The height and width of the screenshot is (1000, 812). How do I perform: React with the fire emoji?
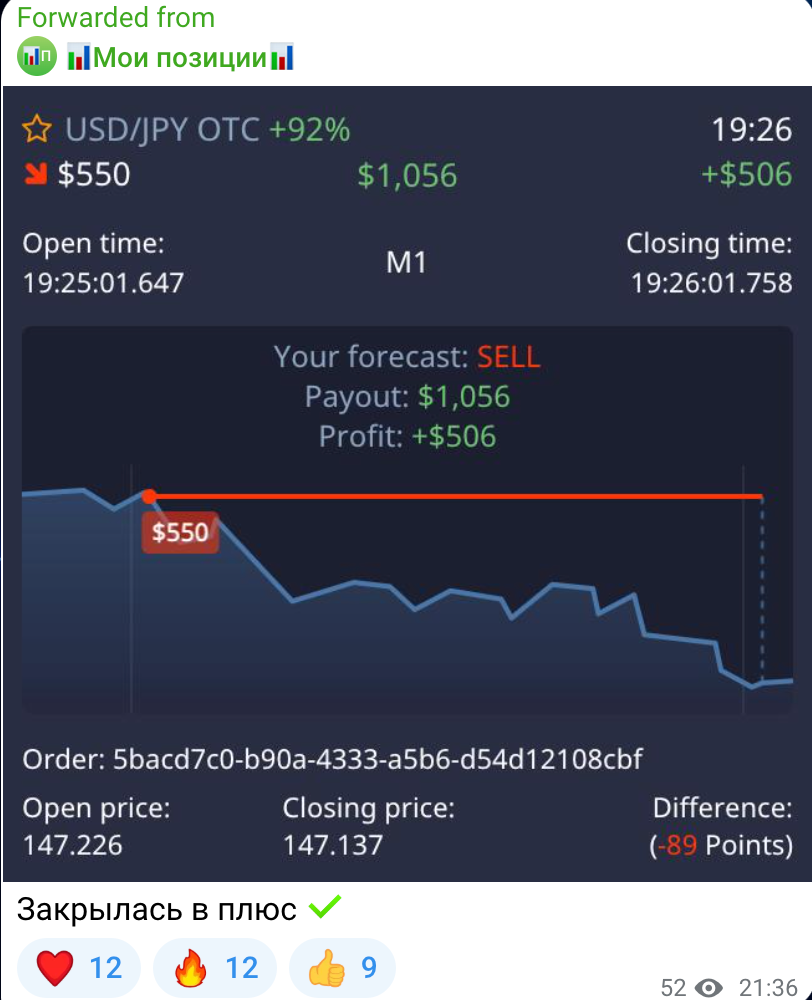click(215, 967)
